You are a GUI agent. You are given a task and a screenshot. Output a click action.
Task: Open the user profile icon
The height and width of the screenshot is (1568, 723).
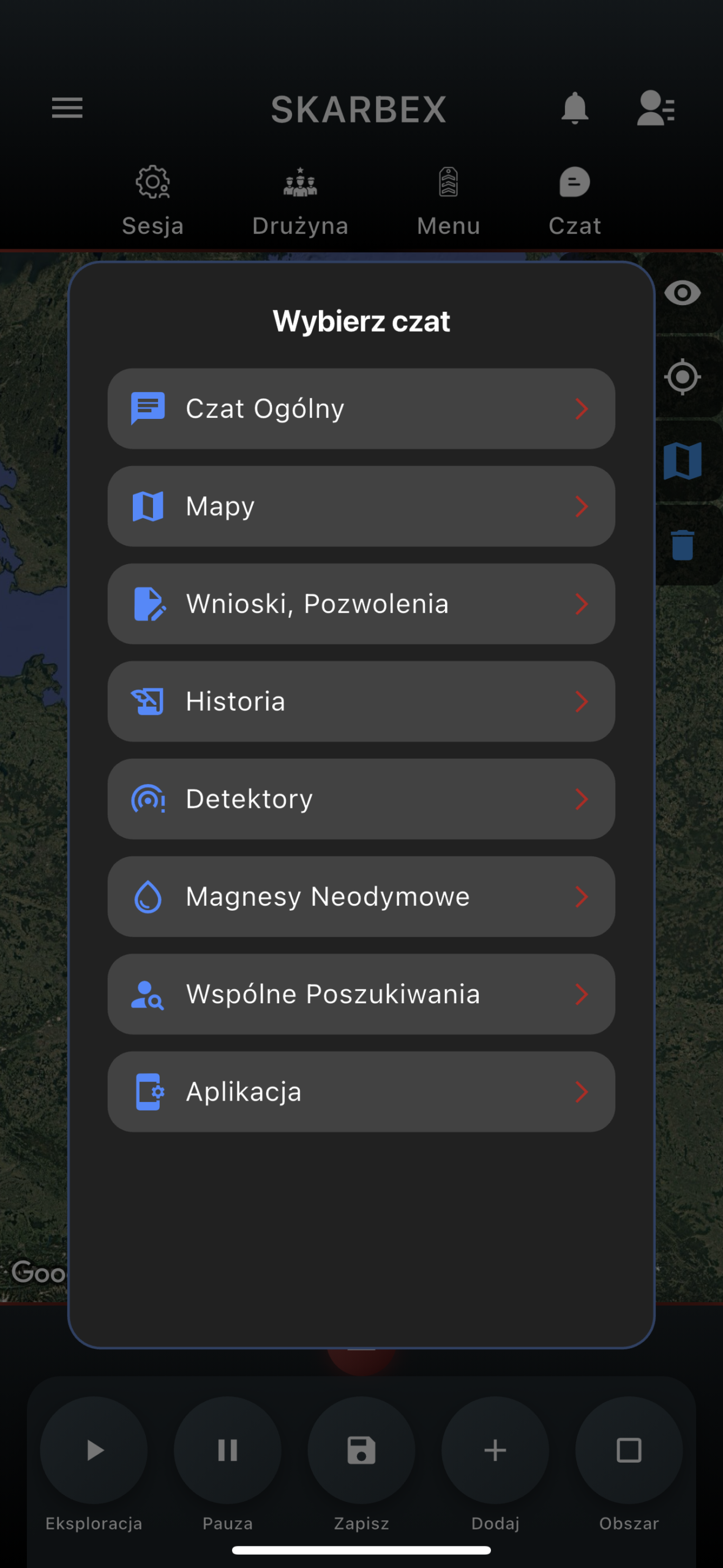[x=655, y=108]
